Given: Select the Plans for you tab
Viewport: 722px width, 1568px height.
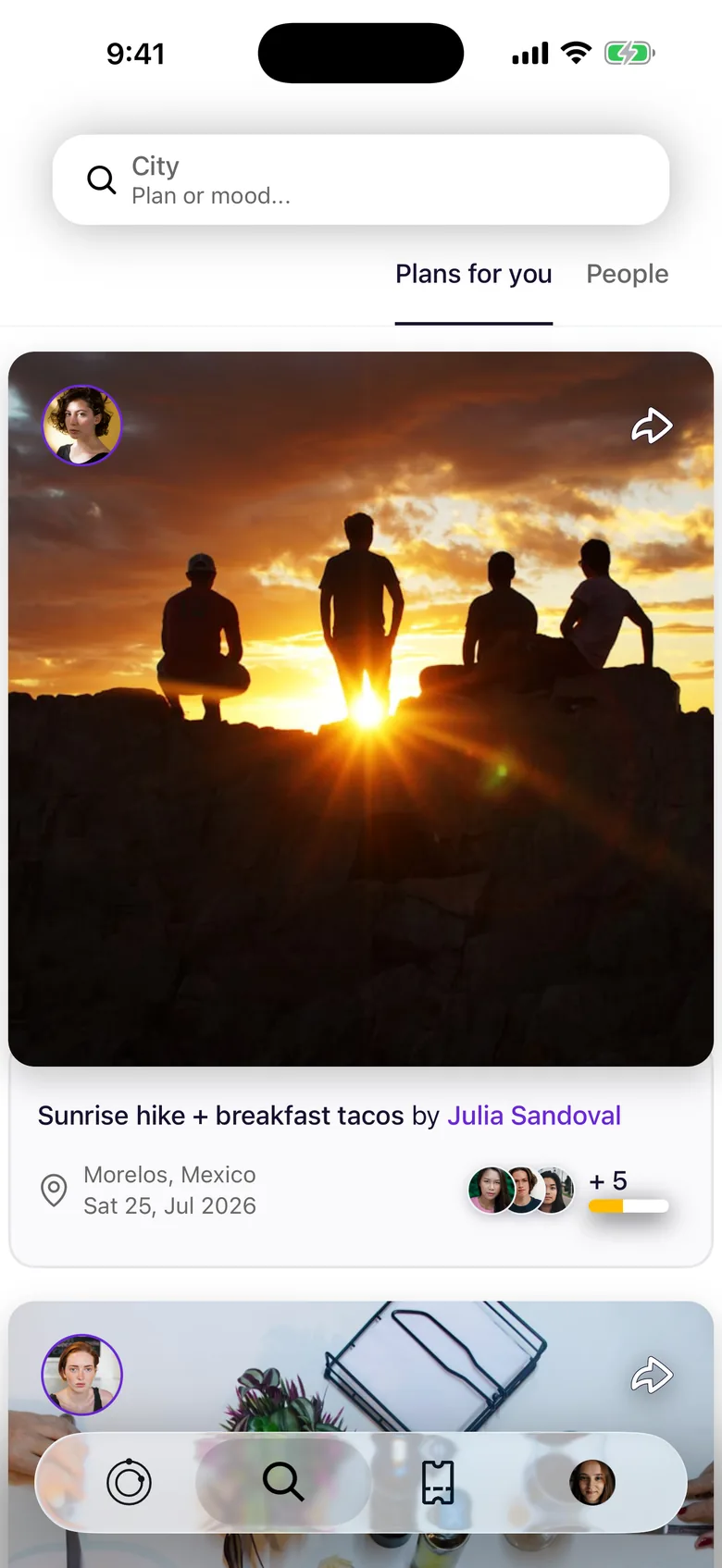Looking at the screenshot, I should (x=473, y=274).
